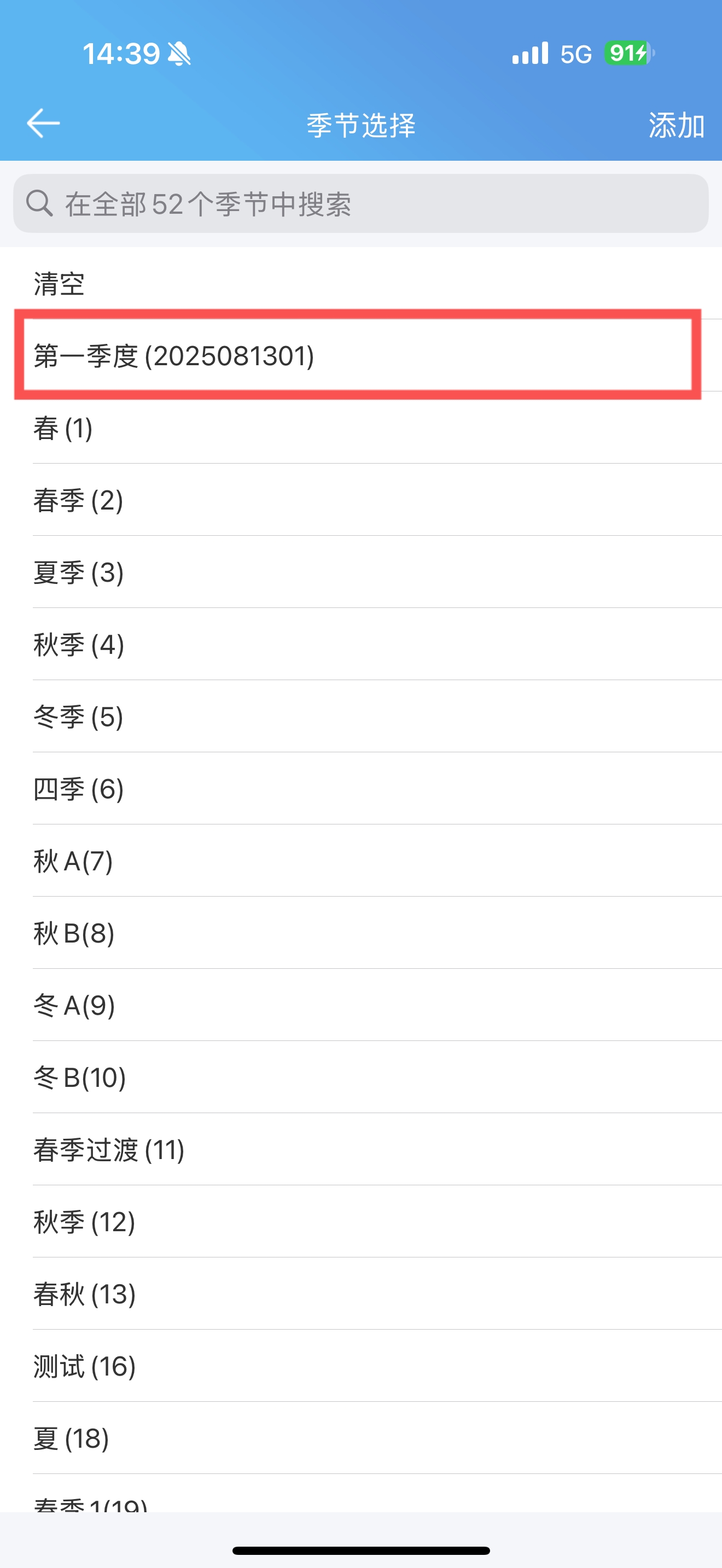Pick 春季 (2) from the list

pos(361,500)
